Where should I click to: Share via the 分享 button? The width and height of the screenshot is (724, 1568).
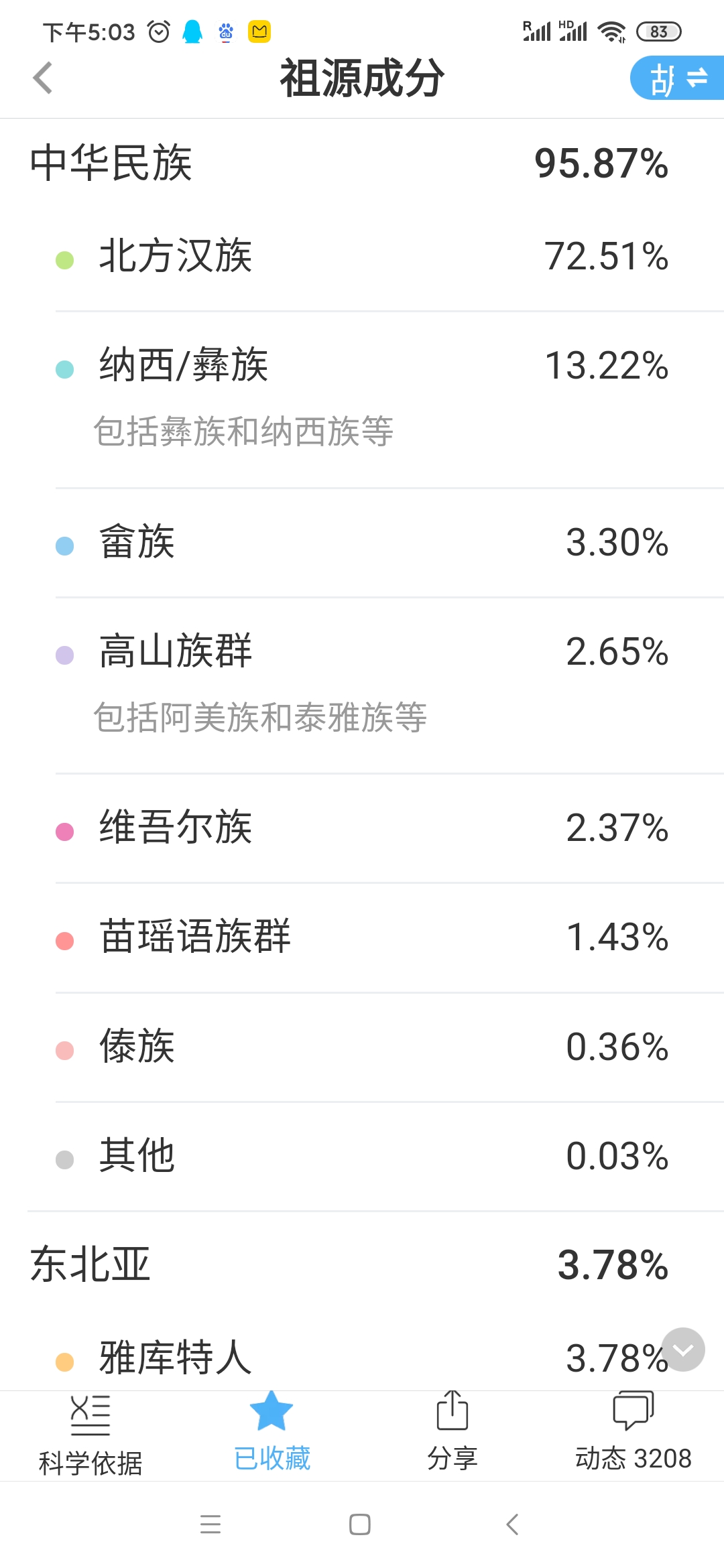(452, 1433)
